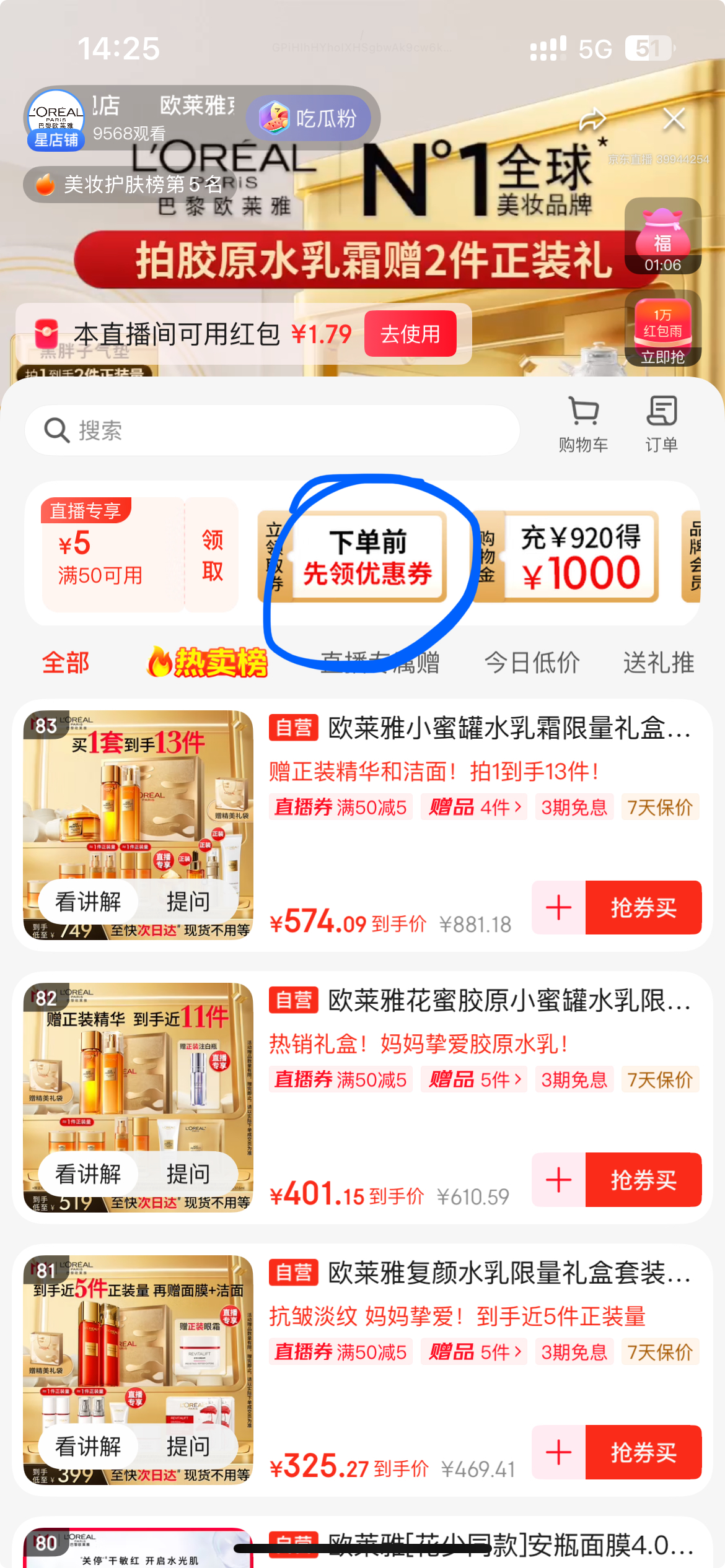Switch to the 热卖榜 tab
Viewport: 725px width, 1568px height.
207,663
